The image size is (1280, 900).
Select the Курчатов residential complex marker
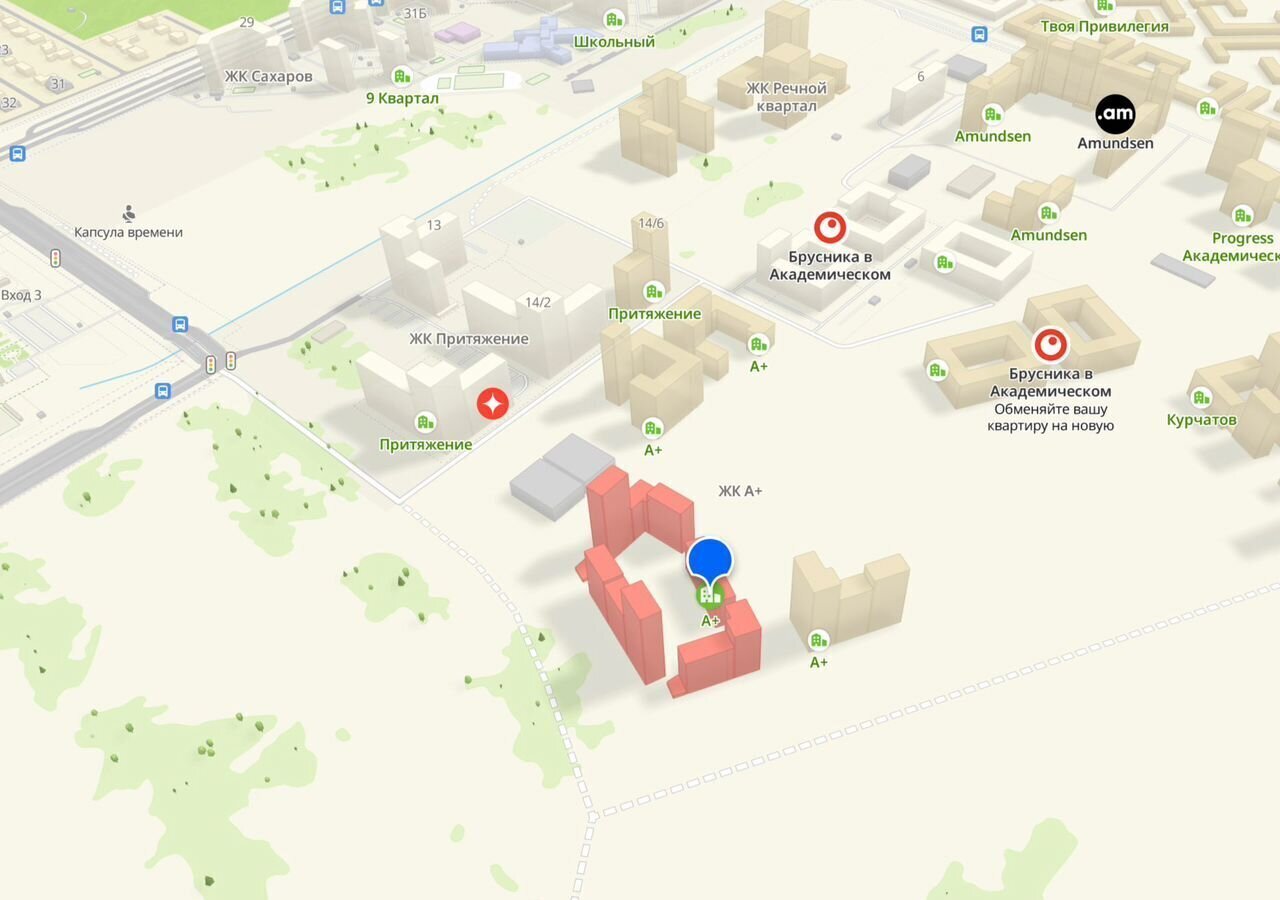point(1202,396)
